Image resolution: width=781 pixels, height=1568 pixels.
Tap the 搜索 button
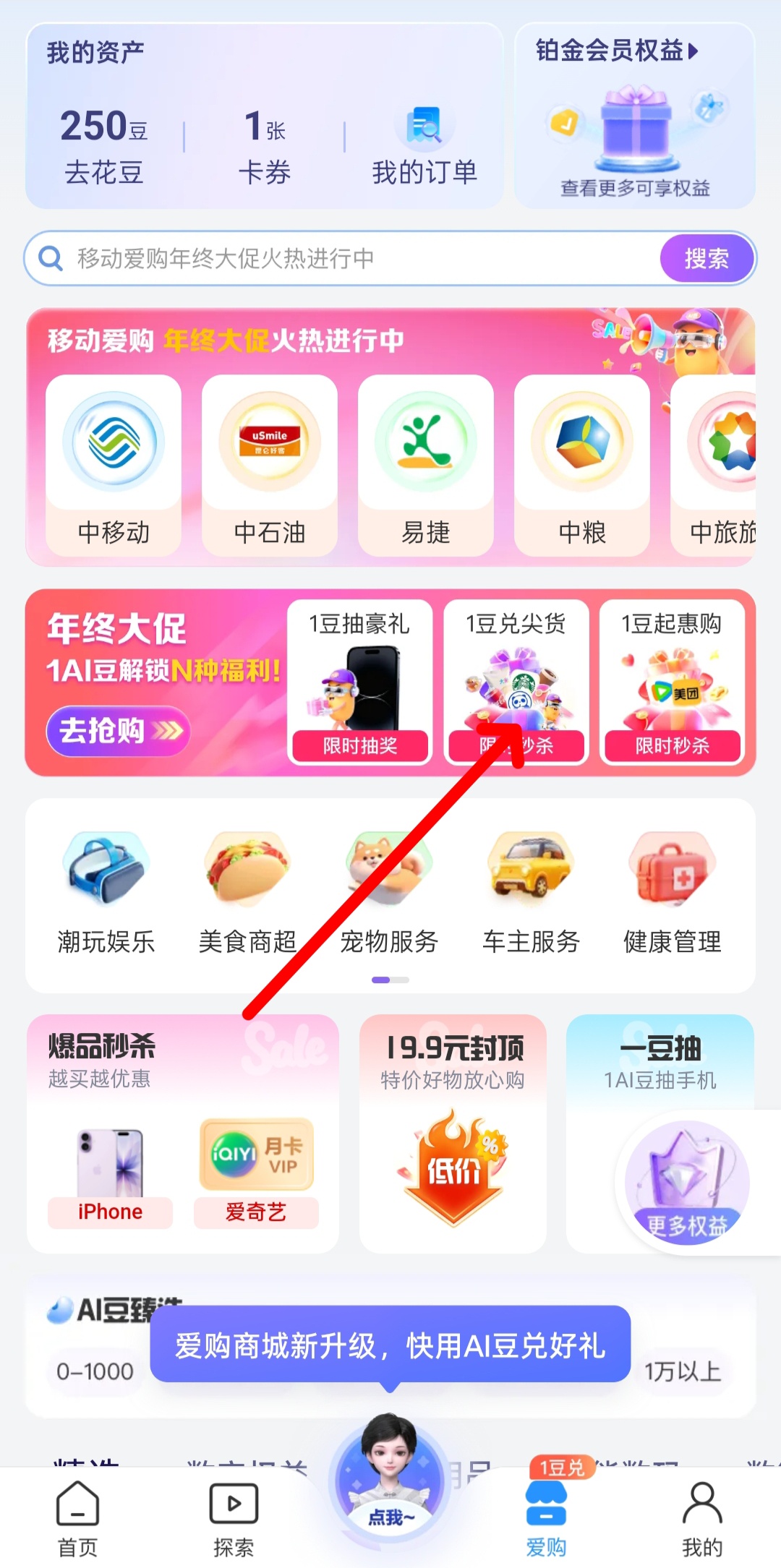pos(706,258)
